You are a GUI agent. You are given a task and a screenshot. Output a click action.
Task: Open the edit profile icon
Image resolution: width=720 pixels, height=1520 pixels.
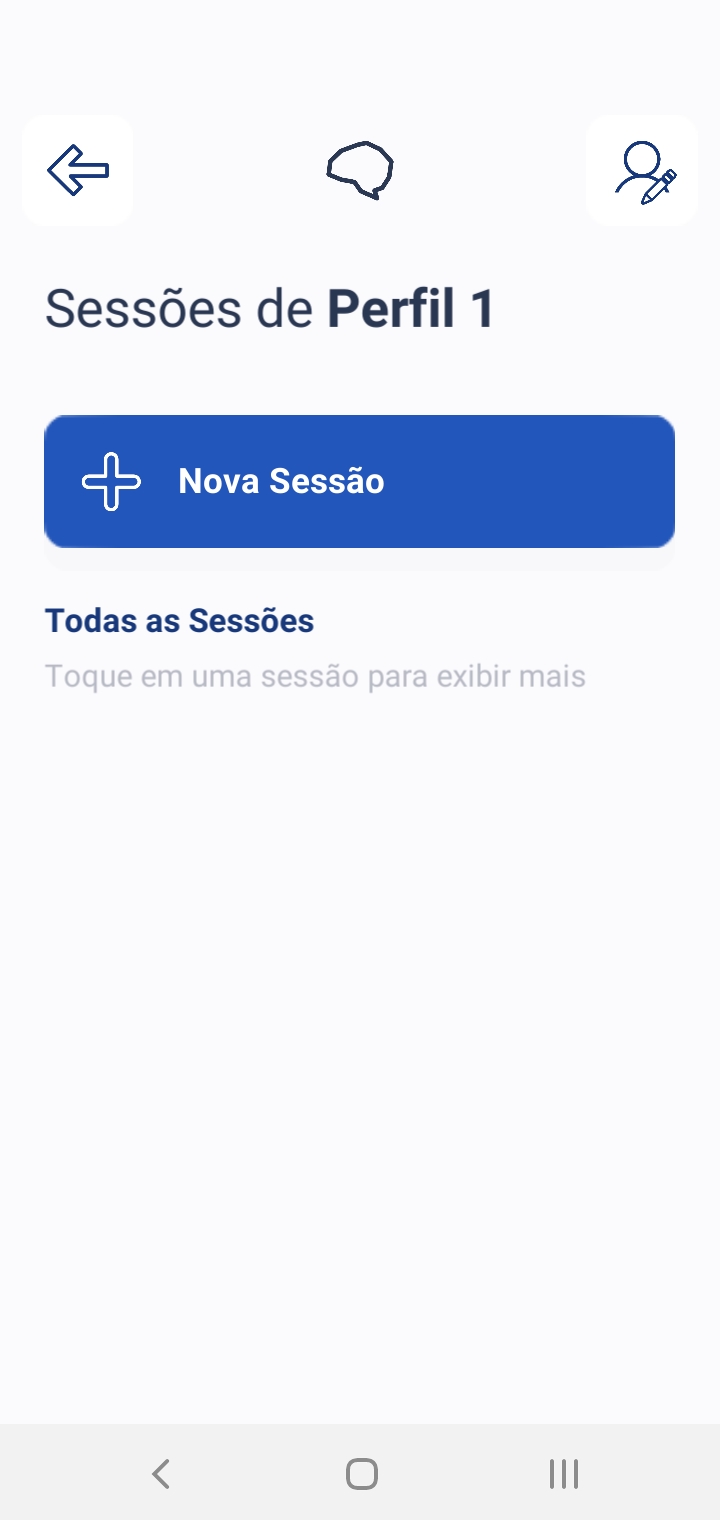click(x=642, y=170)
